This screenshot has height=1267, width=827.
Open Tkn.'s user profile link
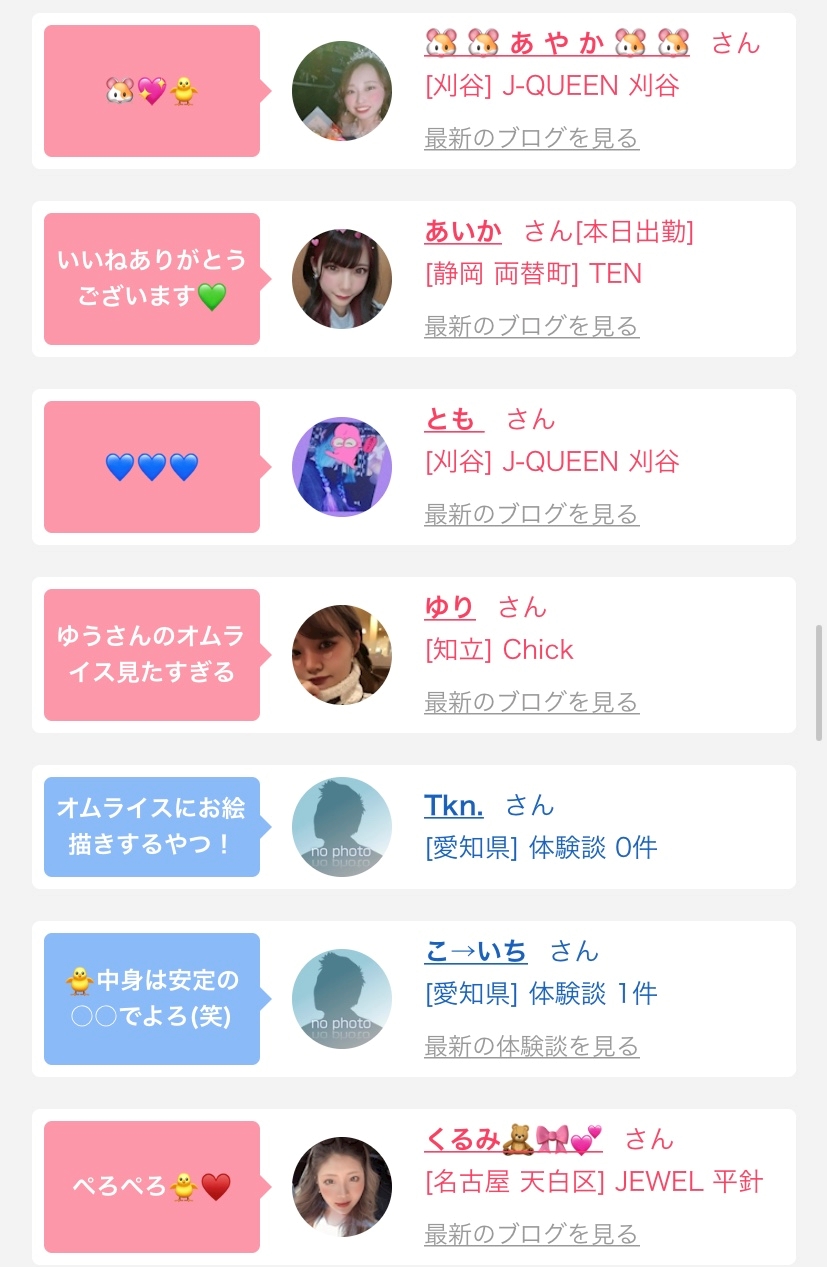coord(453,806)
